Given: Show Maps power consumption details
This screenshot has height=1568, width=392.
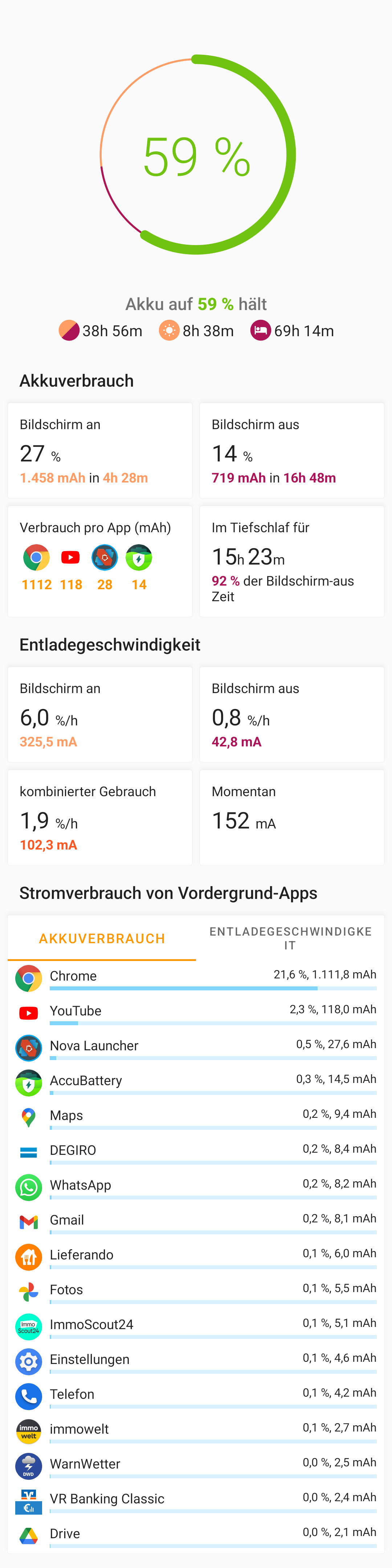Looking at the screenshot, I should 196,1116.
